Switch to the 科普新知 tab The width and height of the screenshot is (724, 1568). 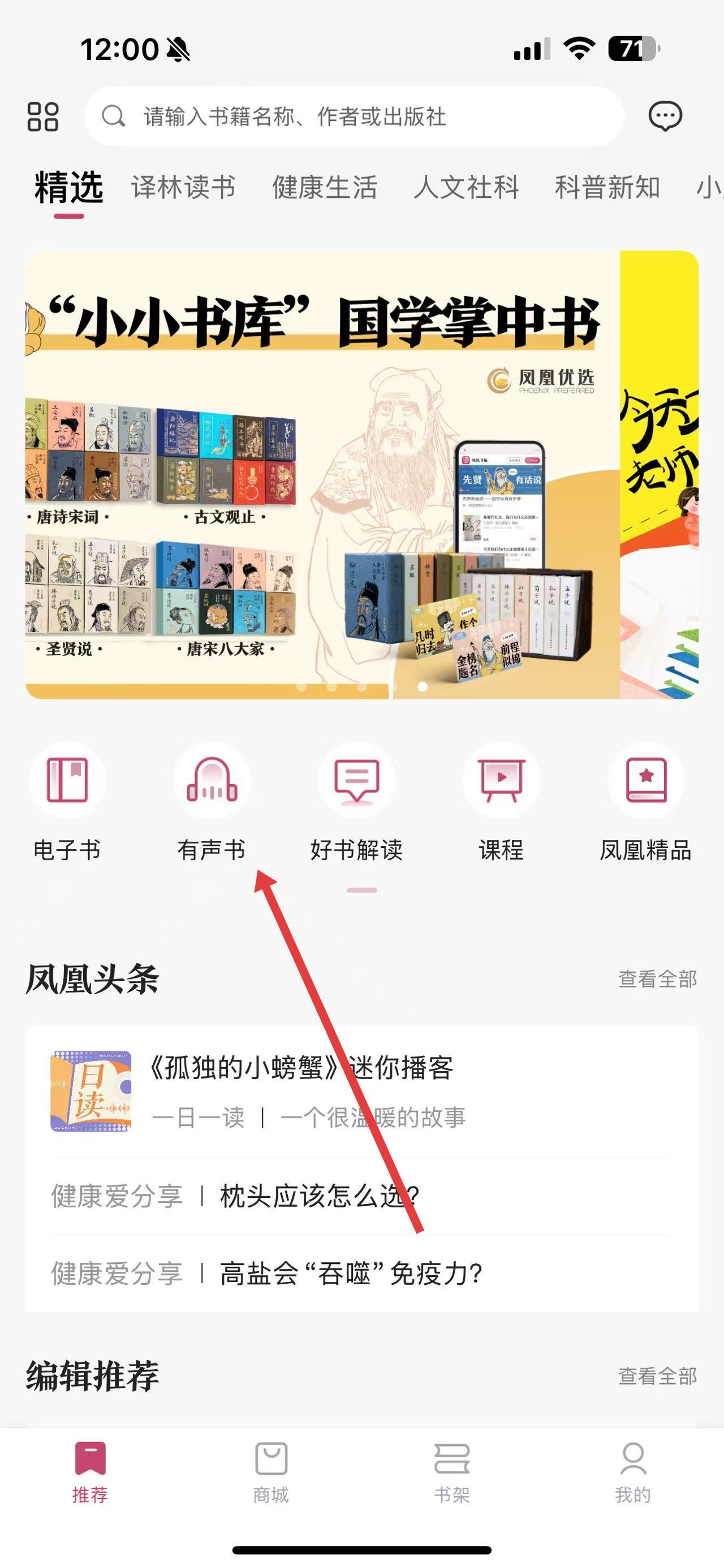(x=607, y=188)
